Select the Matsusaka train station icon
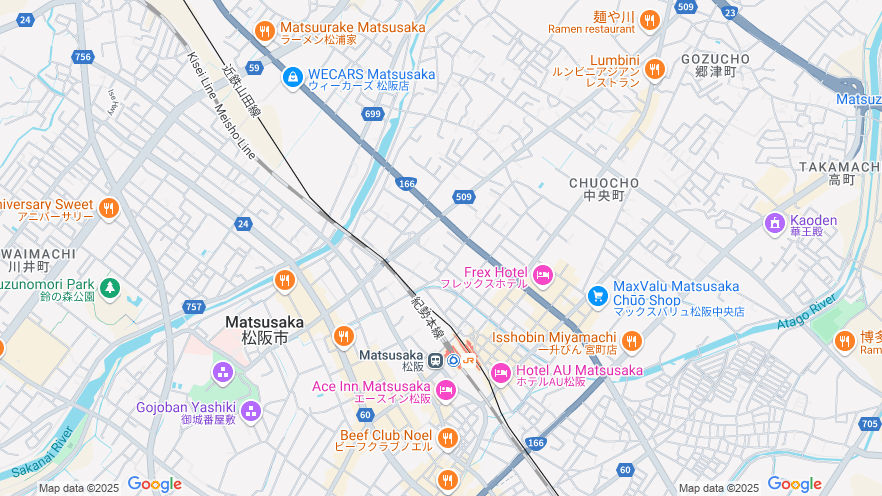This screenshot has height=496, width=882. pyautogui.click(x=436, y=360)
